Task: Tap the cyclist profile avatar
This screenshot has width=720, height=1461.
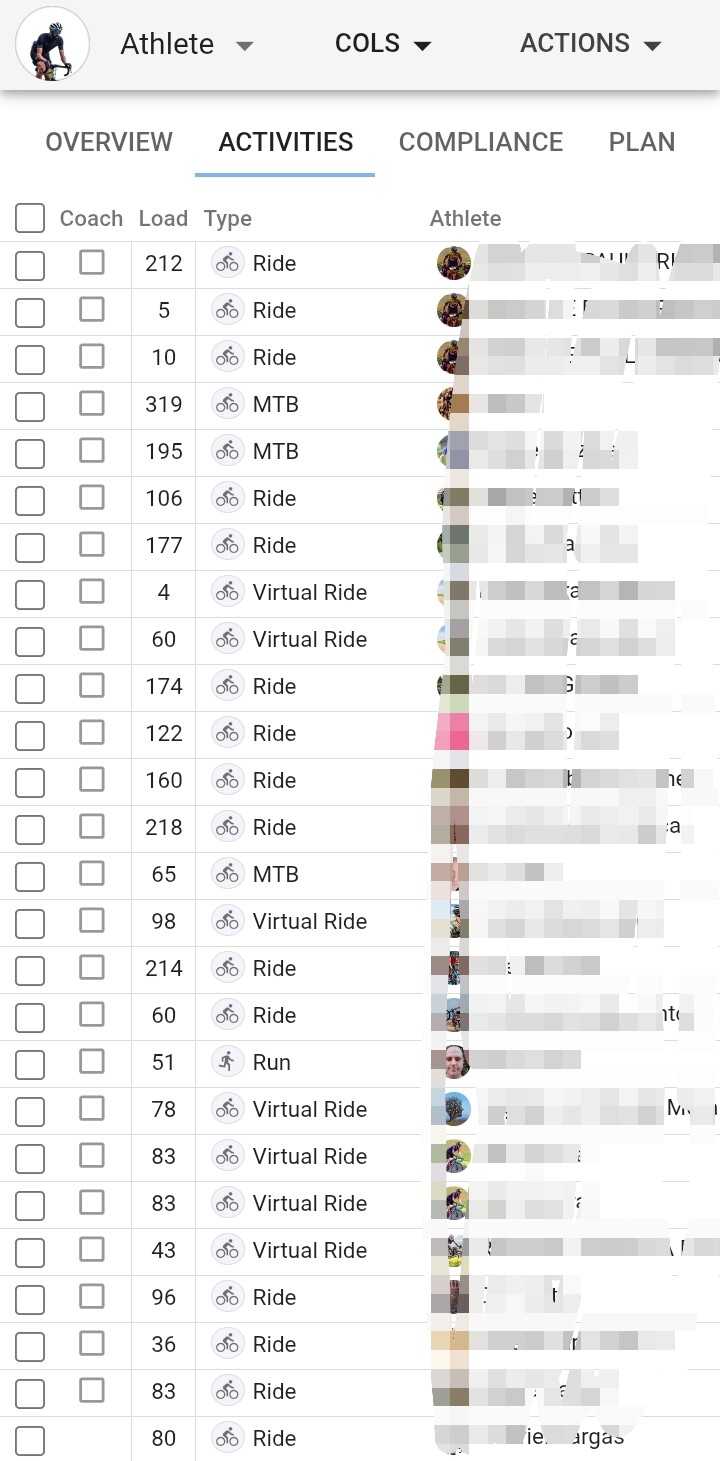Action: click(x=53, y=44)
